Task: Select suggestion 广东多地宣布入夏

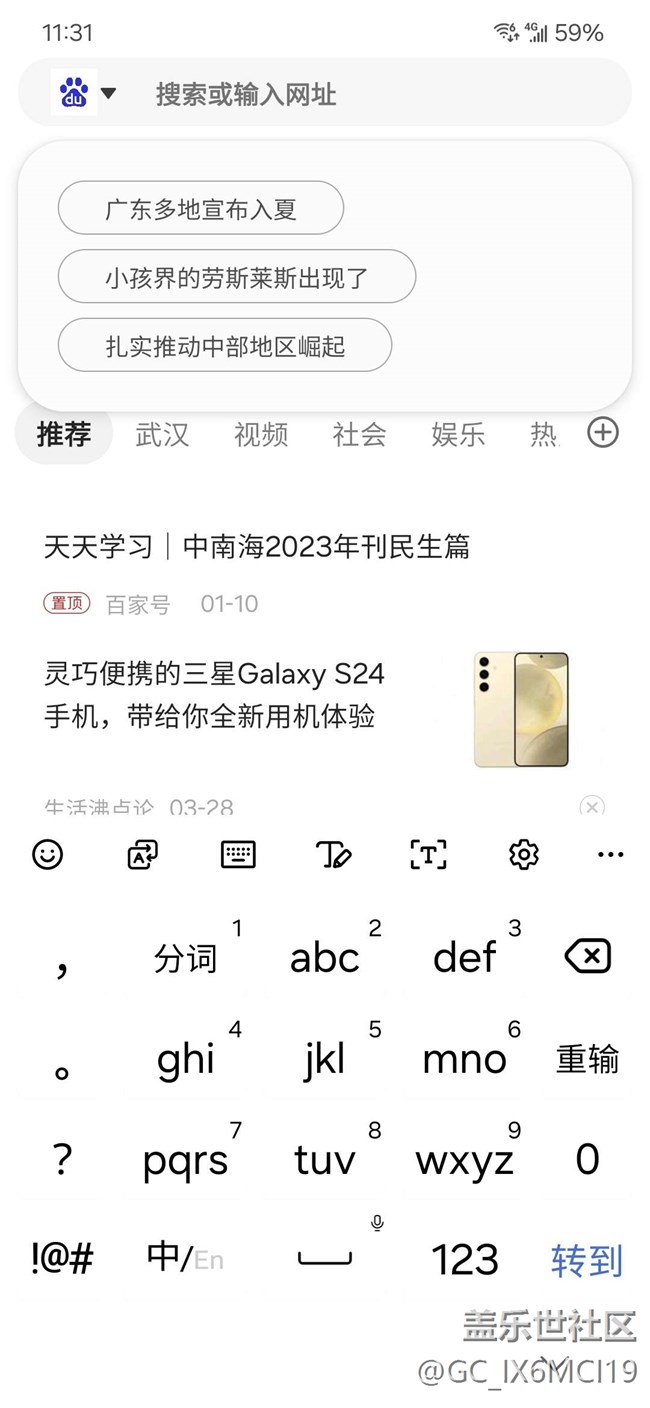Action: 201,209
